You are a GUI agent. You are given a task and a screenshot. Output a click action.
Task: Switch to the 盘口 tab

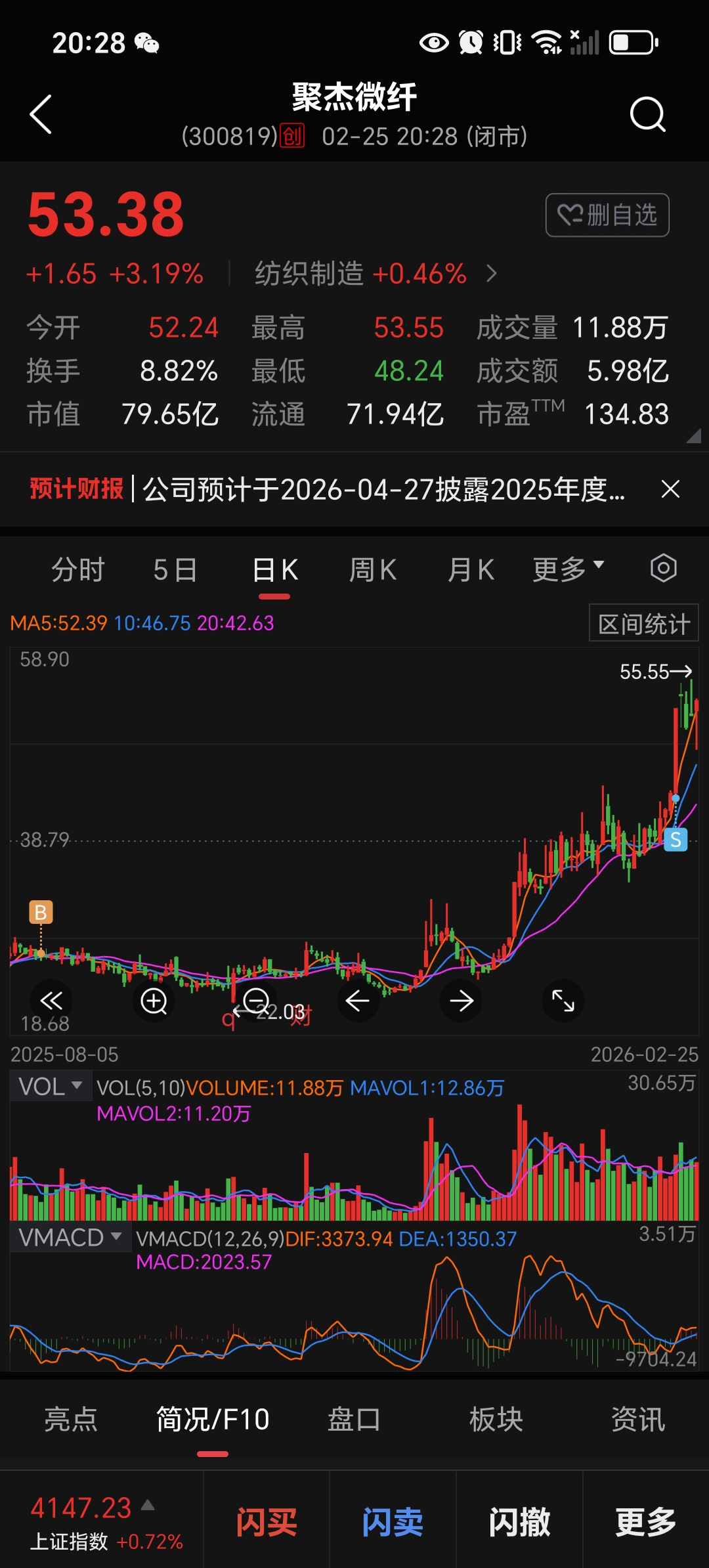(x=354, y=1420)
